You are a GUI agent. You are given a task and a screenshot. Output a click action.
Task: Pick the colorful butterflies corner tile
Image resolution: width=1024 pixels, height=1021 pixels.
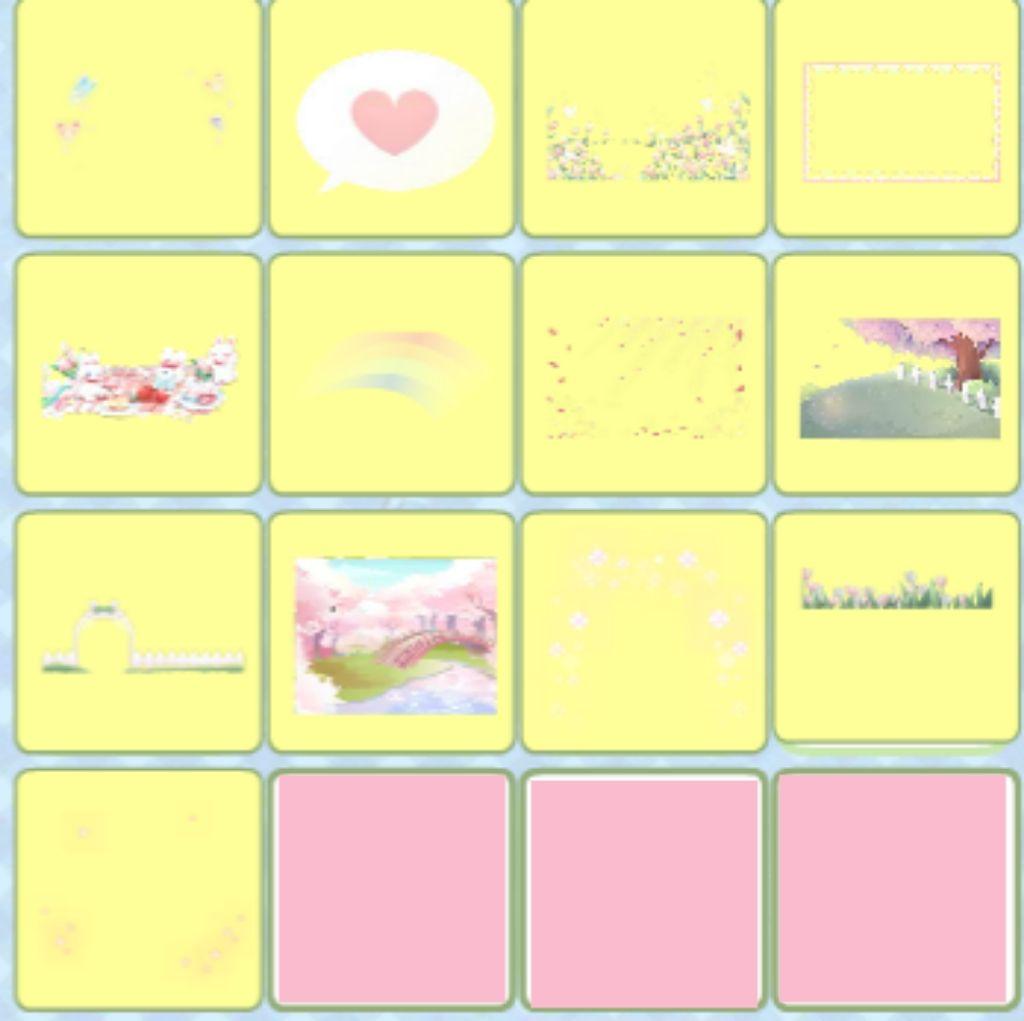pyautogui.click(x=139, y=118)
